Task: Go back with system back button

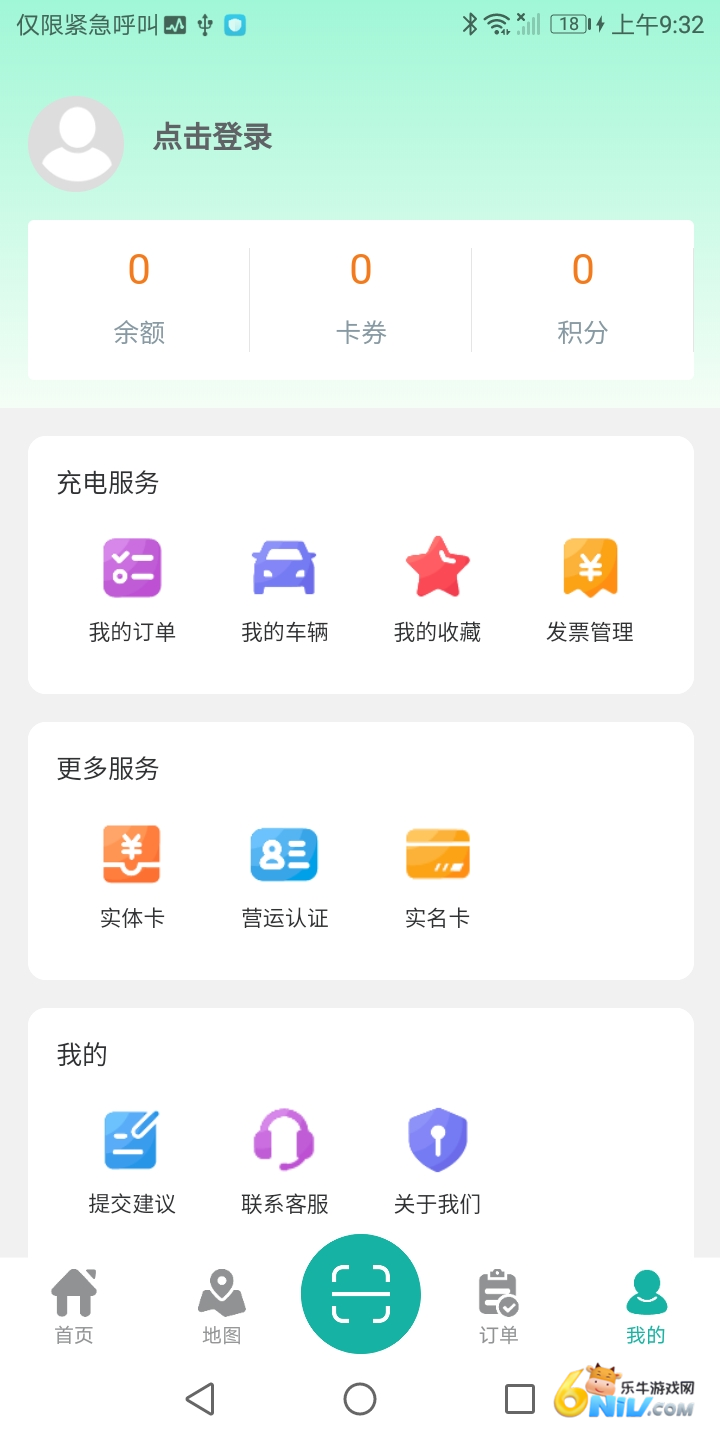Action: [201, 1399]
